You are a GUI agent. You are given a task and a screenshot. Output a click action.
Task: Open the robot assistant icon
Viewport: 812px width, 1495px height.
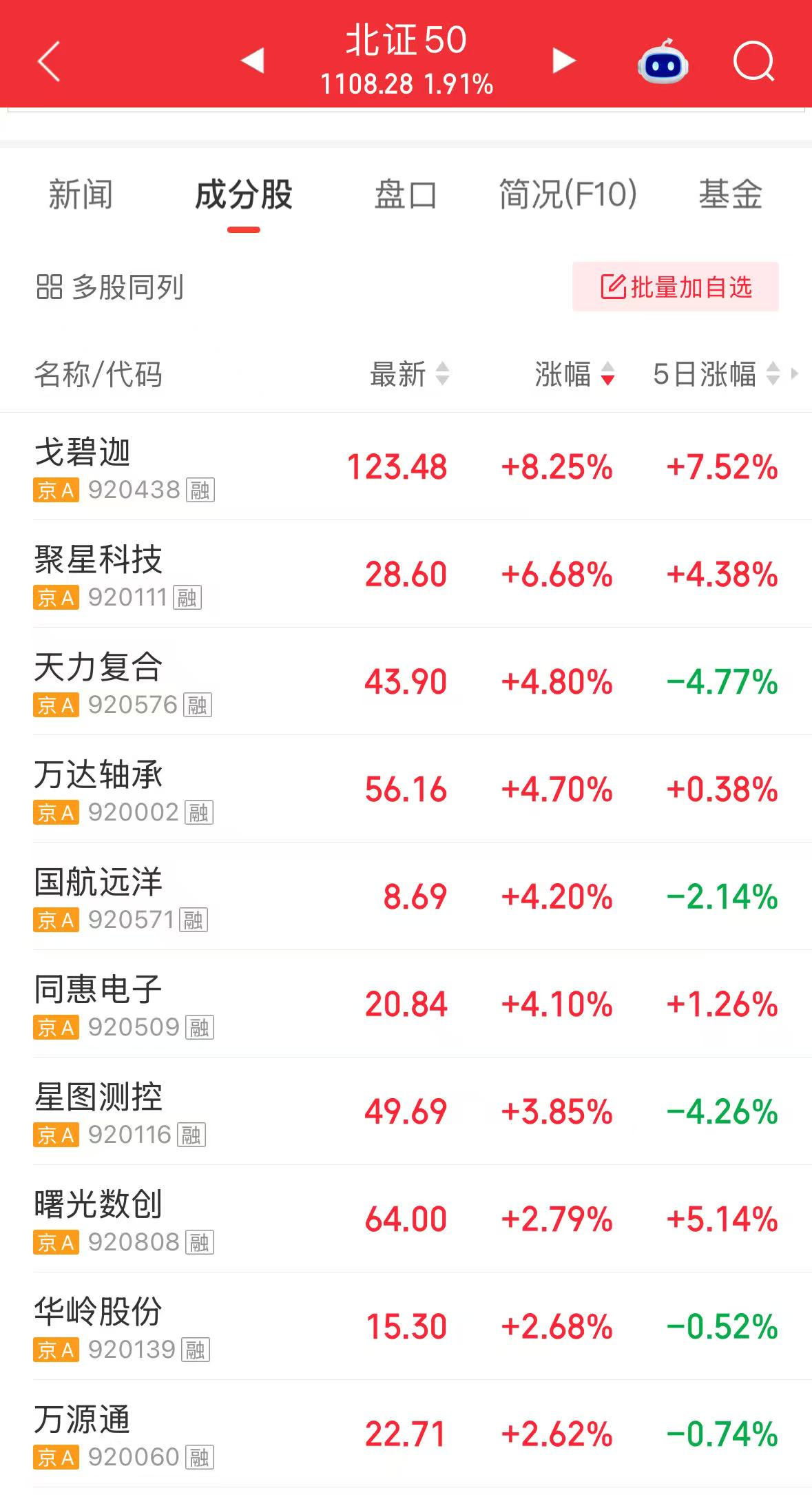pyautogui.click(x=663, y=62)
